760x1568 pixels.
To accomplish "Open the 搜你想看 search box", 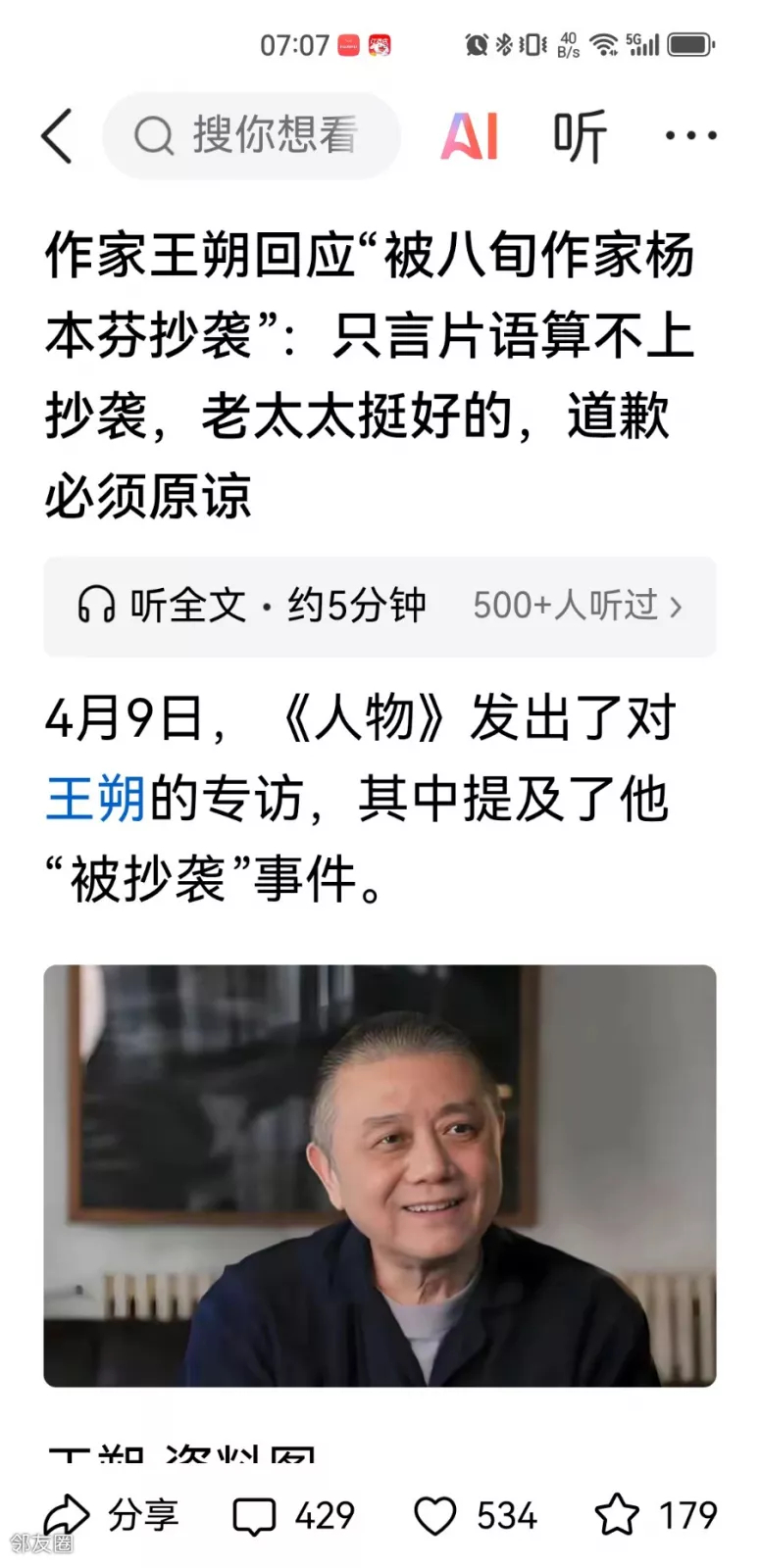I will tap(253, 135).
